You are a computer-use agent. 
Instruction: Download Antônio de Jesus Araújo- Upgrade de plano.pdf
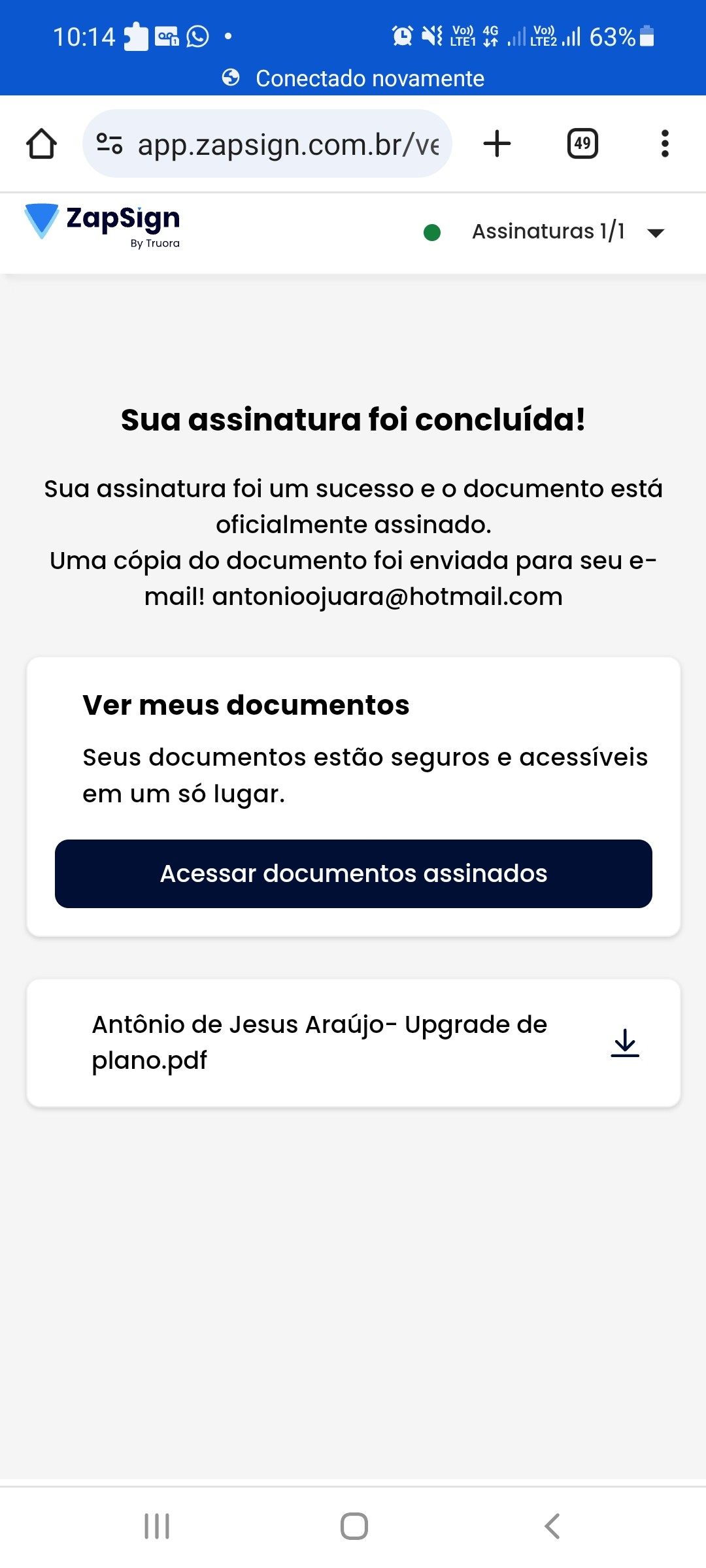[625, 1043]
